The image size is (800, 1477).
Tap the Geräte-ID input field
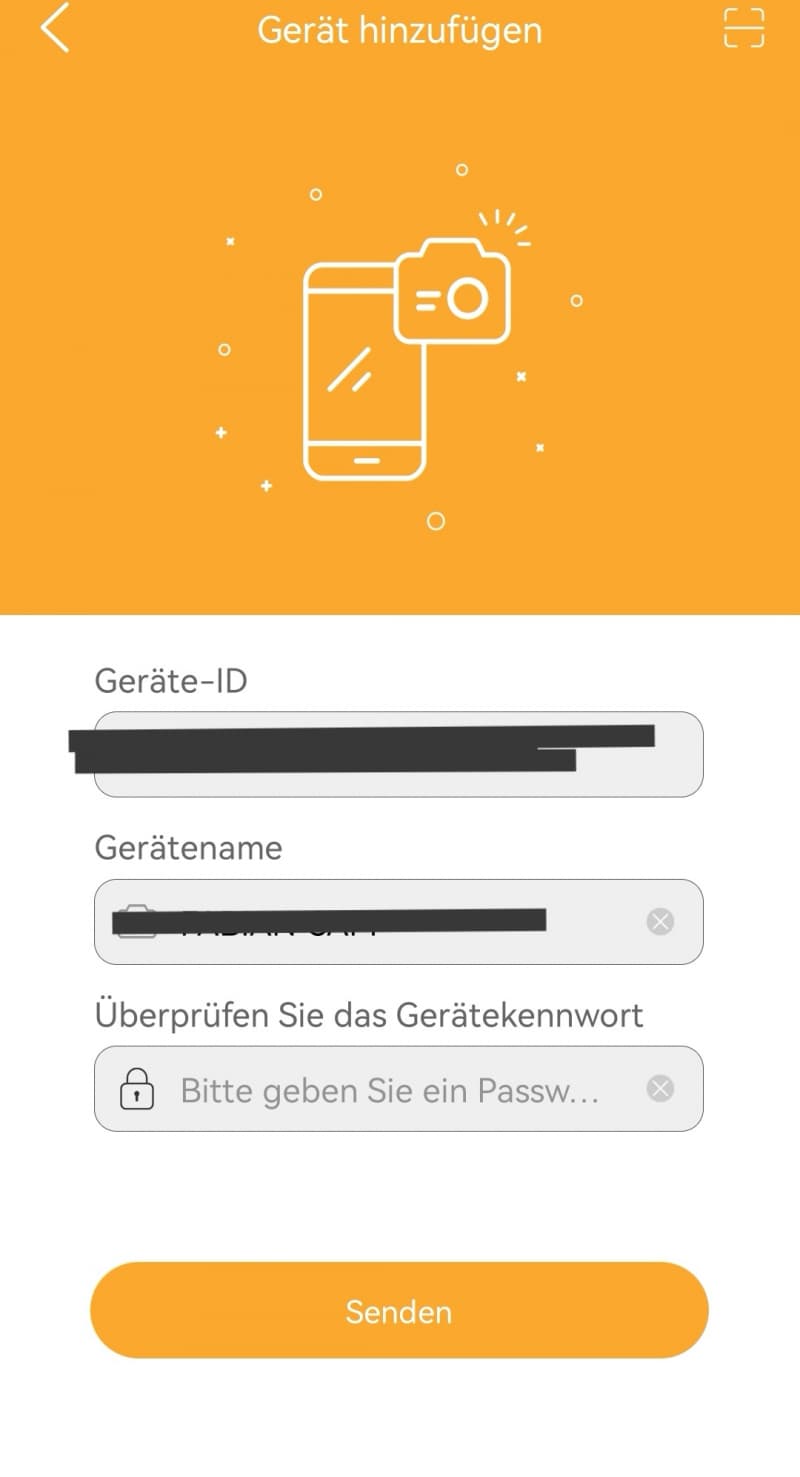399,754
